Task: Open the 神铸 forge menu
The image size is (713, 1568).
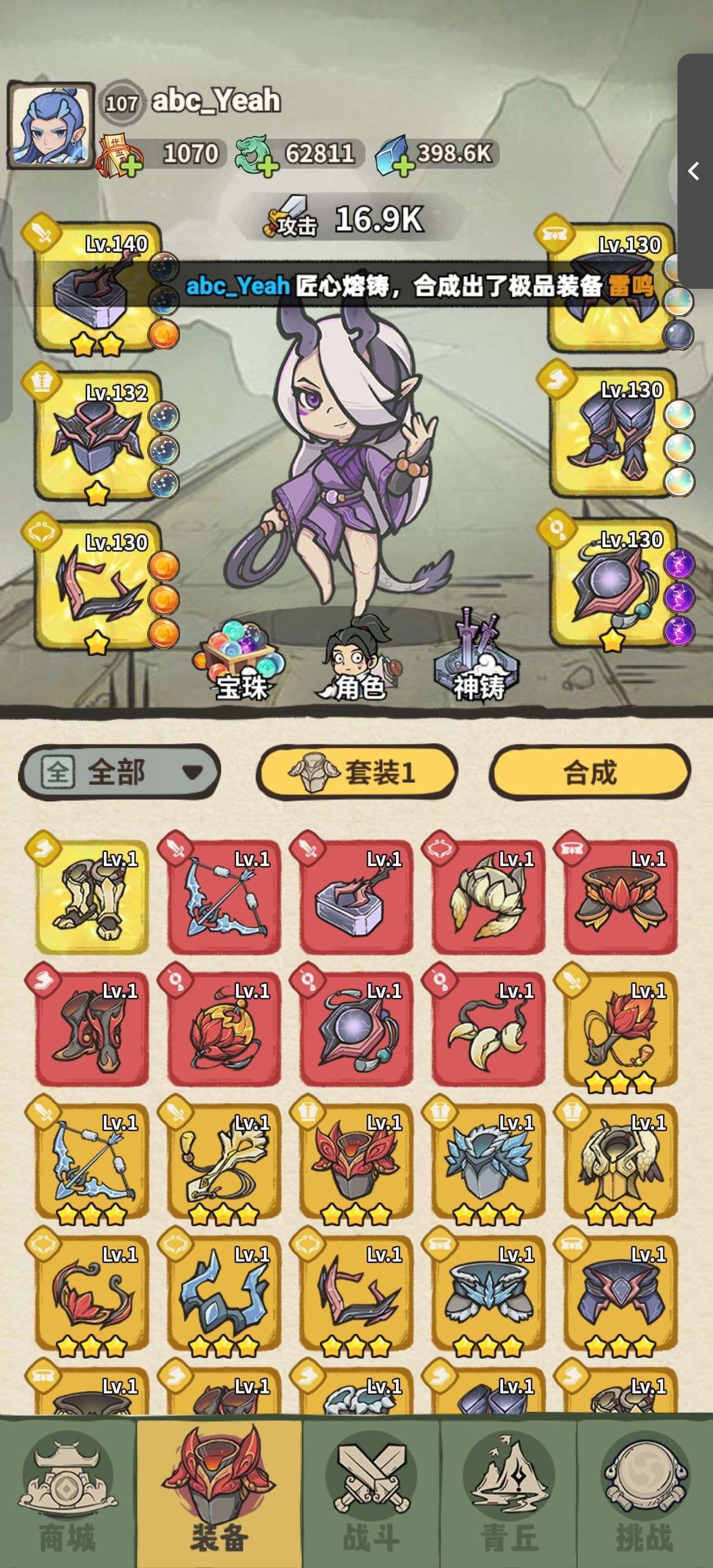Action: [x=478, y=657]
